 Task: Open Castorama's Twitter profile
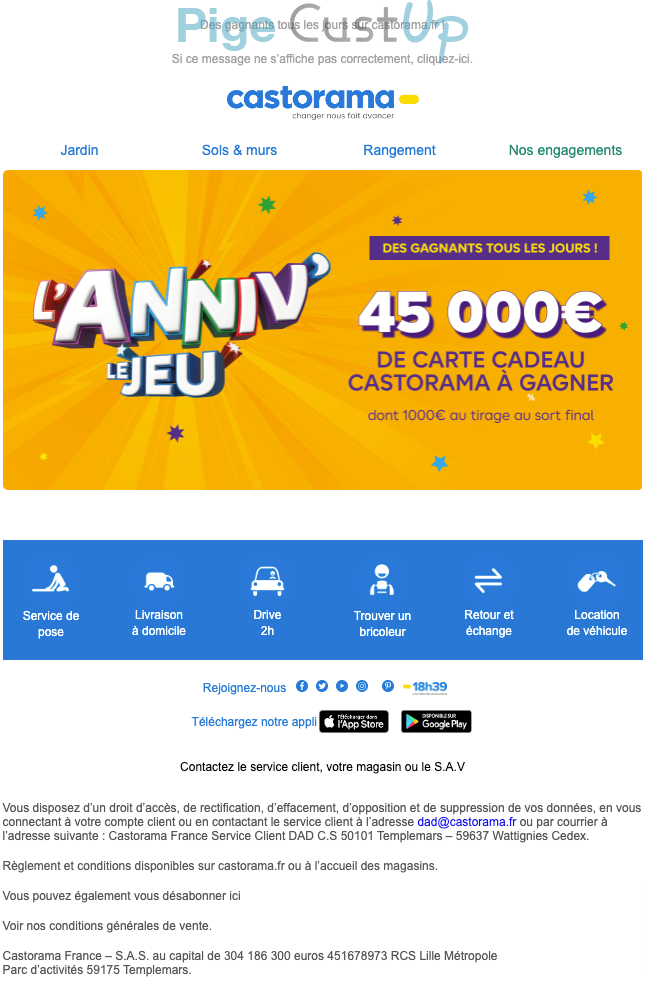click(x=322, y=686)
